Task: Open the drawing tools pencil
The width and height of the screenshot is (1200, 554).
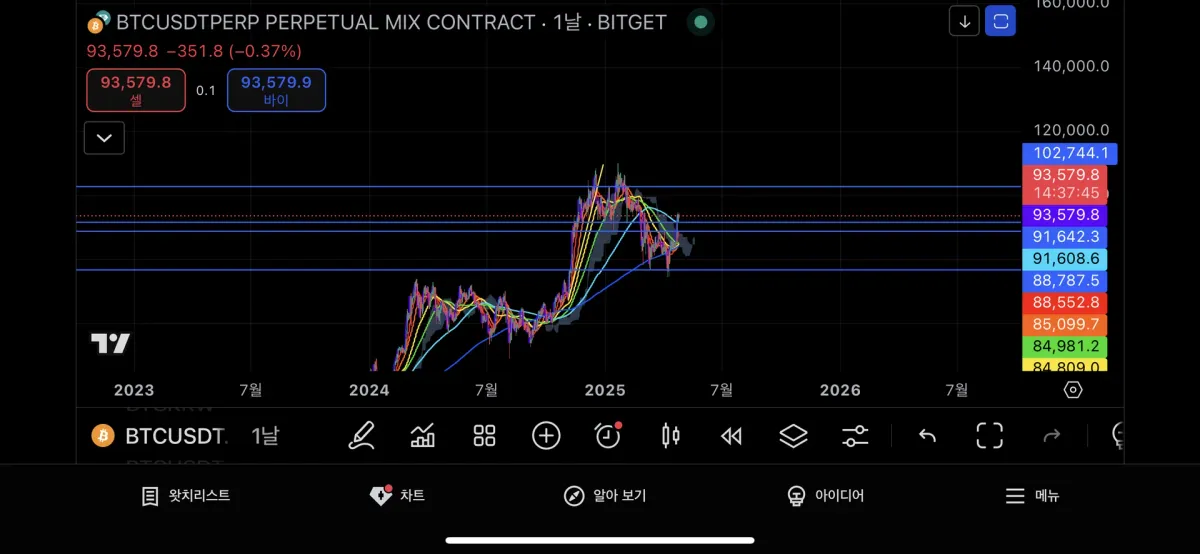Action: tap(361, 435)
